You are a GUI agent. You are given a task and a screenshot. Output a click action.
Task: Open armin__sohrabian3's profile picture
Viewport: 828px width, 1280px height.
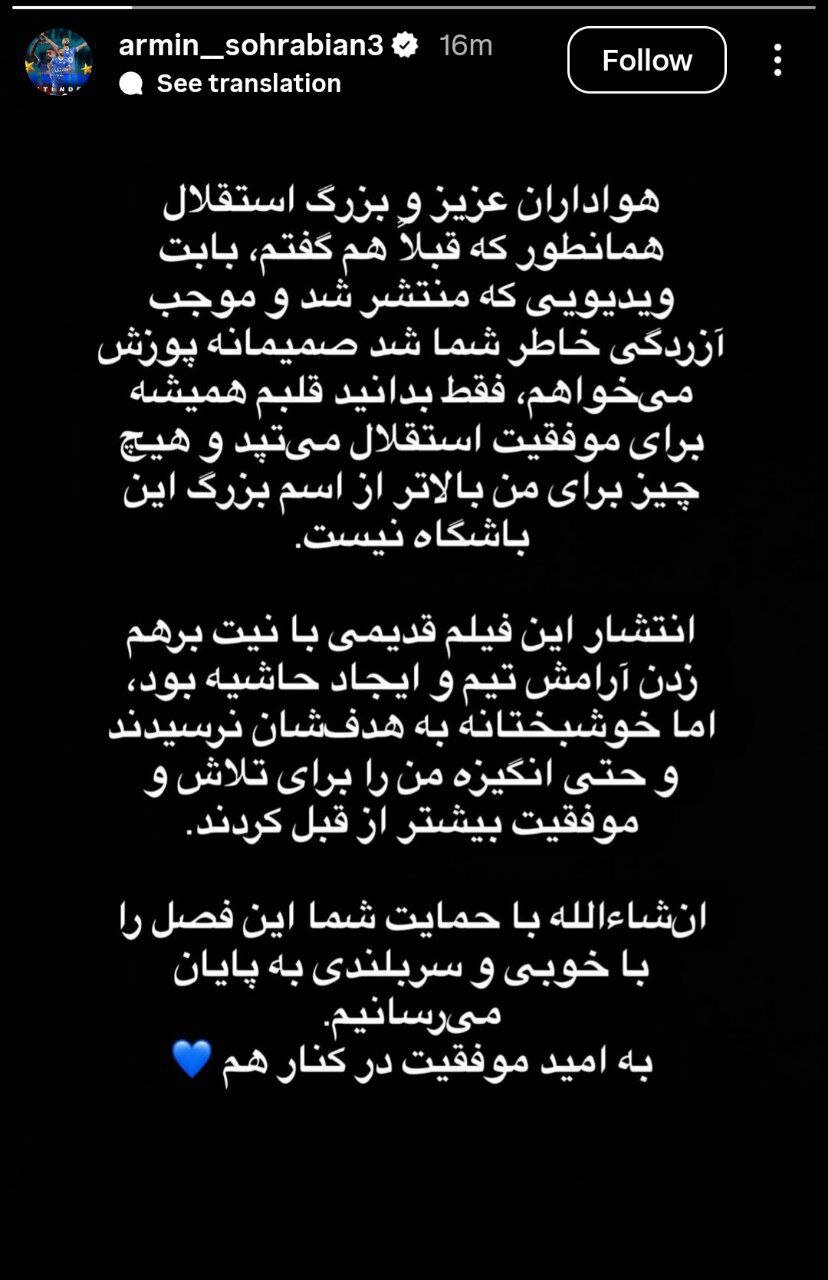(x=59, y=62)
